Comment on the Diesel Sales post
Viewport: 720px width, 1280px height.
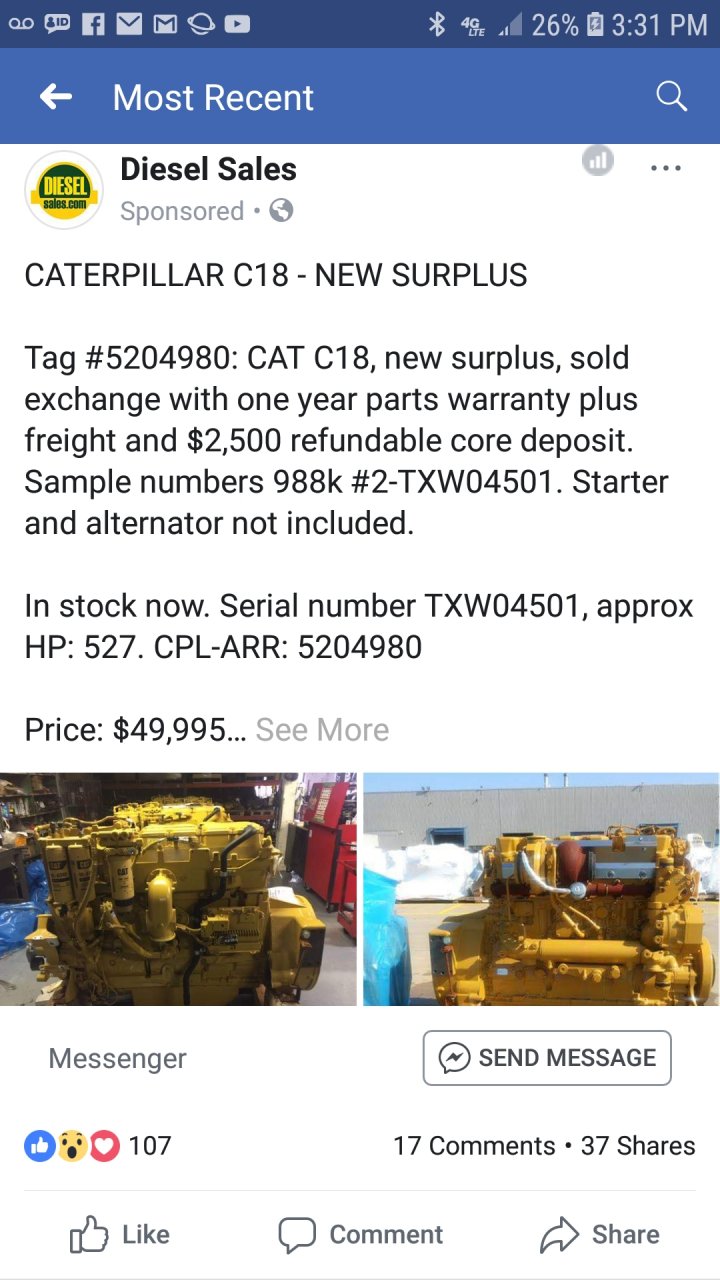coord(360,1235)
